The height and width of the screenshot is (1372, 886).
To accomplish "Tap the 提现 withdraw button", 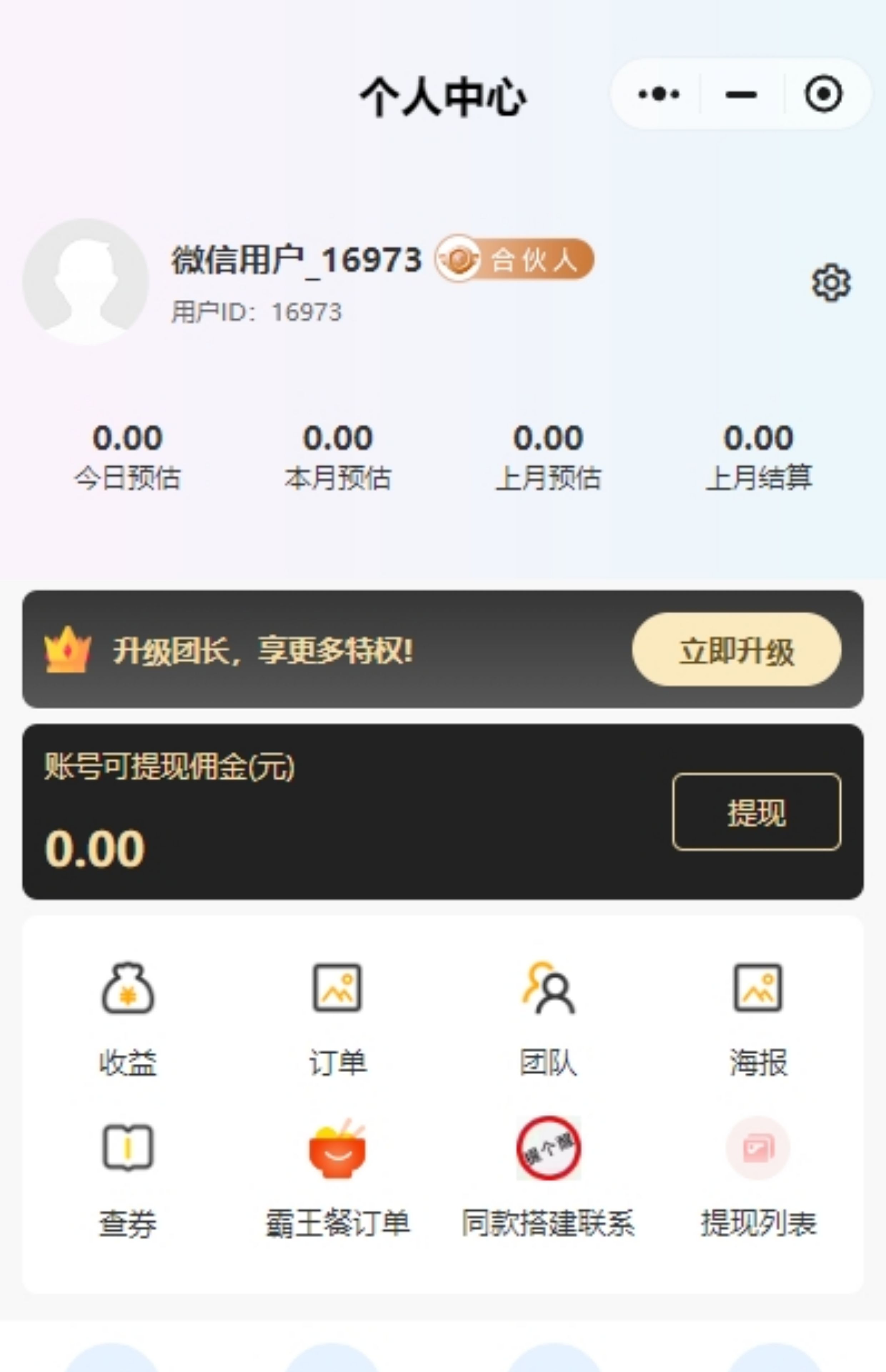I will pos(756,812).
